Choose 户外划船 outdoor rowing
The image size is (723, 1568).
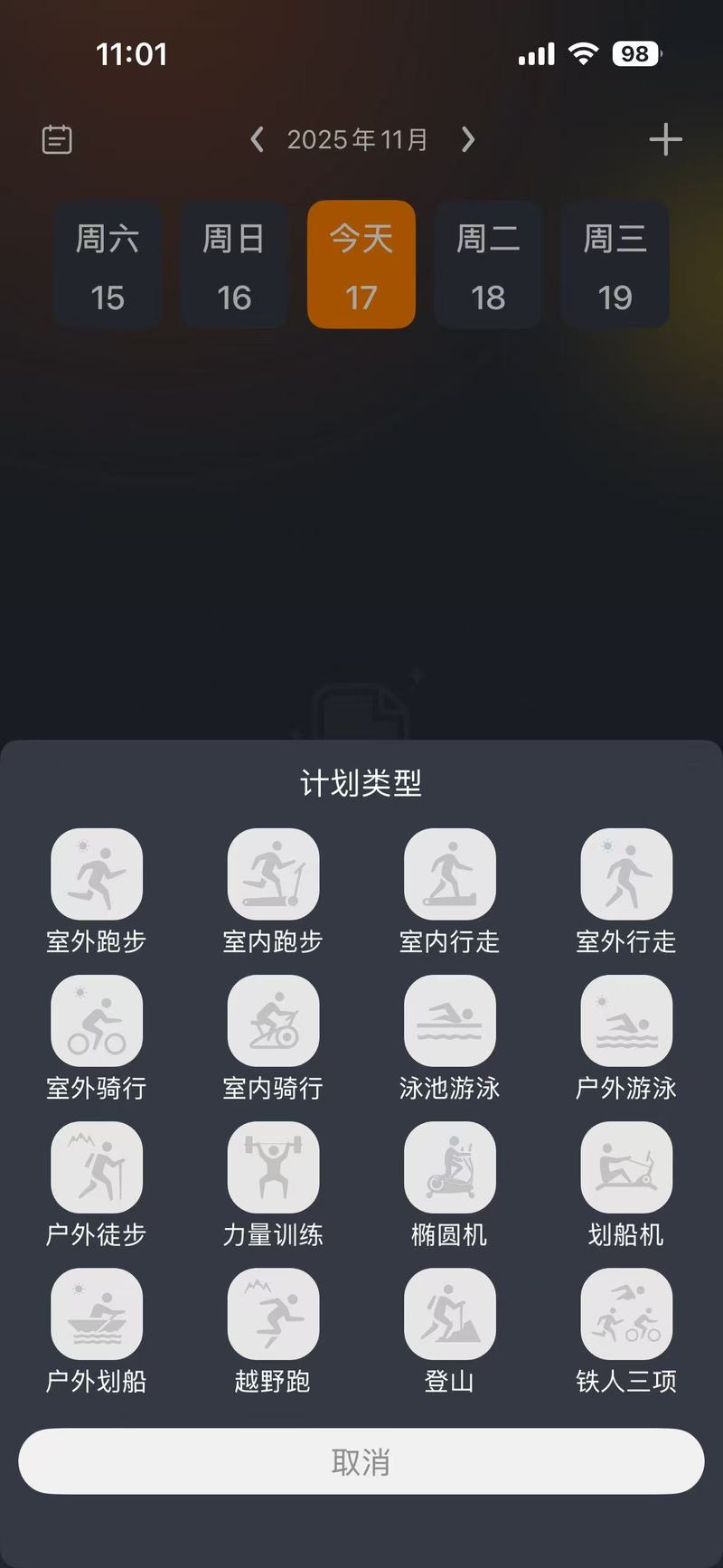click(x=97, y=1314)
